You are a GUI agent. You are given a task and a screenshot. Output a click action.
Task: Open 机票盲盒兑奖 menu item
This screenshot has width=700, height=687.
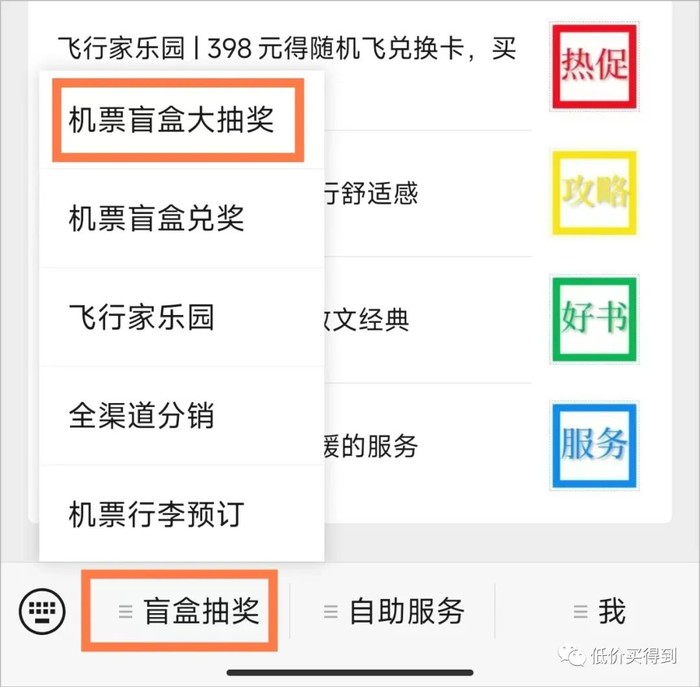click(157, 219)
